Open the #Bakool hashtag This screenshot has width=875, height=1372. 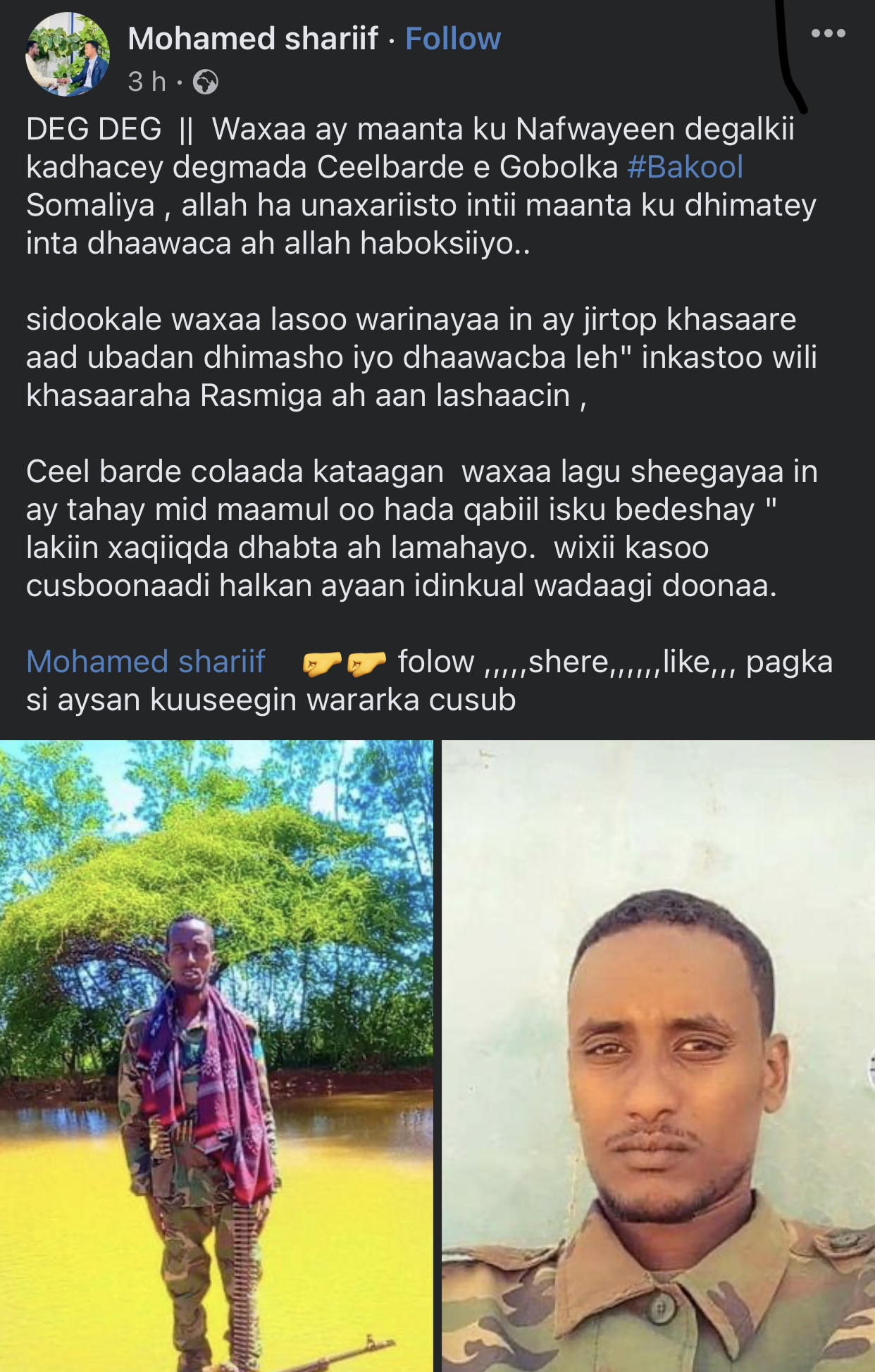(x=685, y=167)
